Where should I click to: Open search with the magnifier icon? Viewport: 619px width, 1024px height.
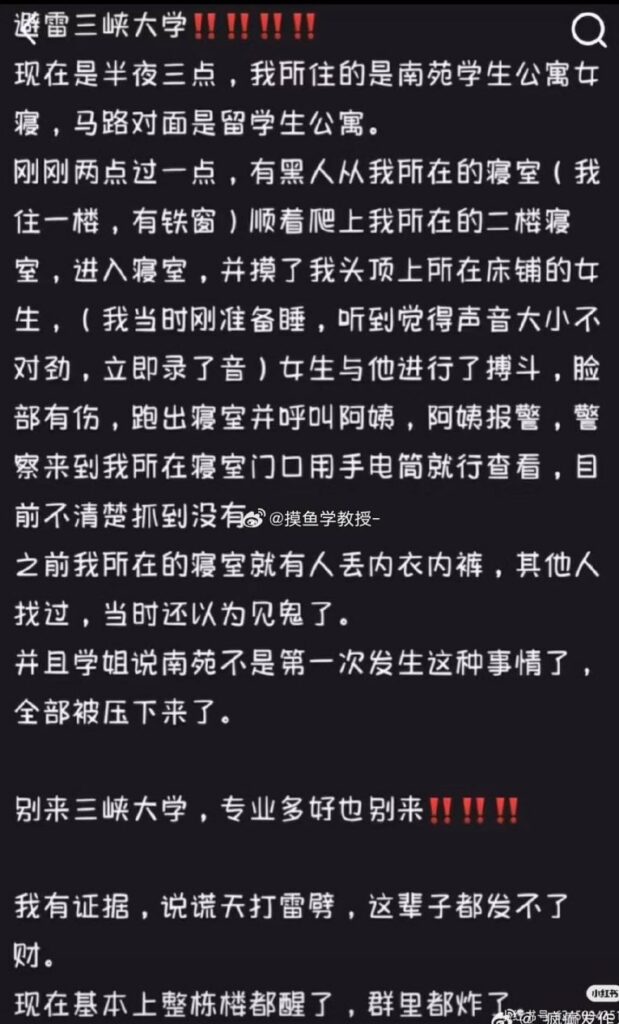(586, 31)
